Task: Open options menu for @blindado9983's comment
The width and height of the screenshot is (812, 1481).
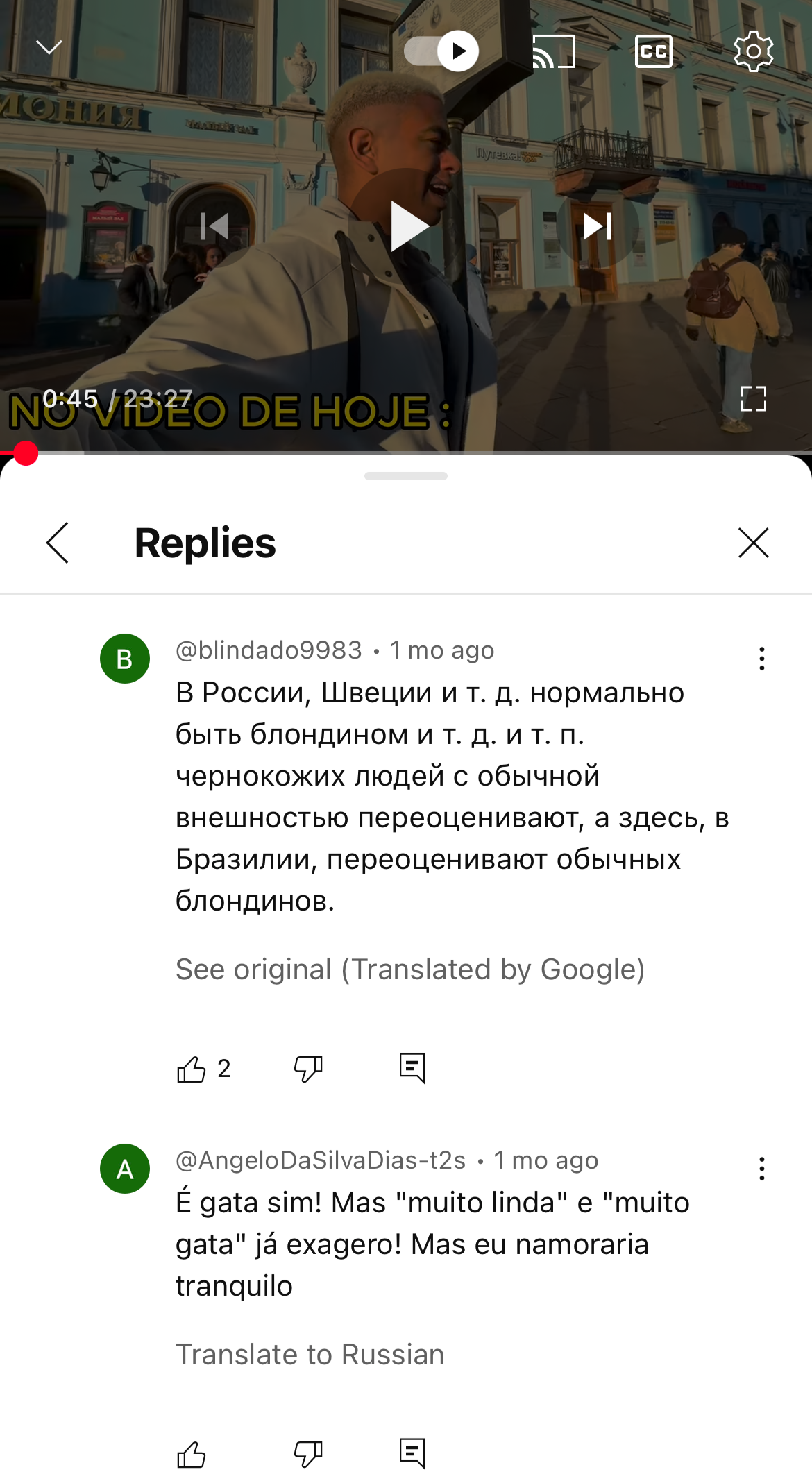Action: coord(762,659)
